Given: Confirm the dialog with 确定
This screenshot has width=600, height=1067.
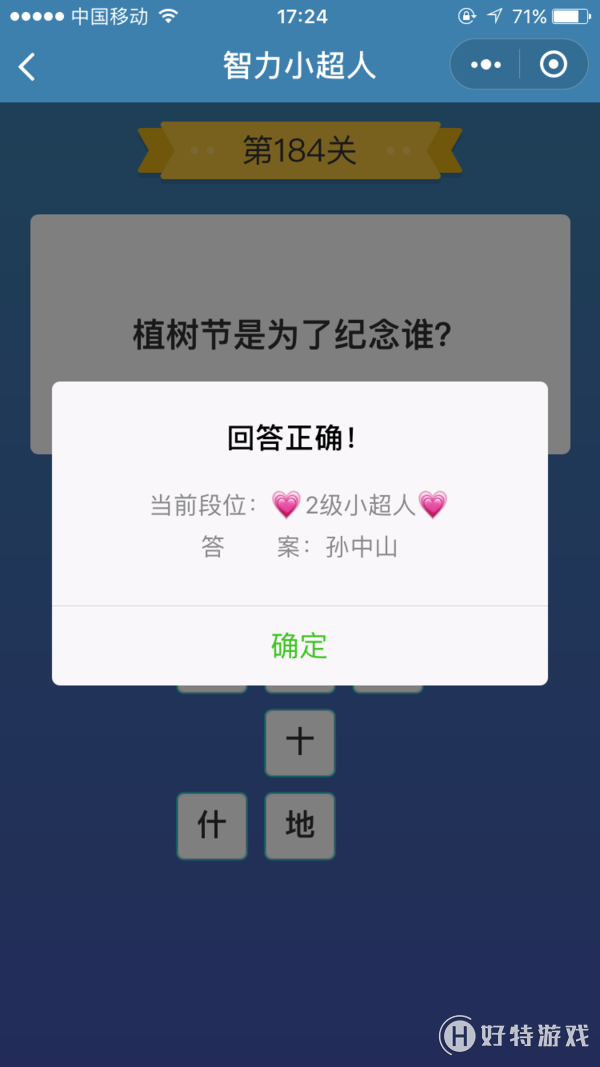Looking at the screenshot, I should [299, 646].
